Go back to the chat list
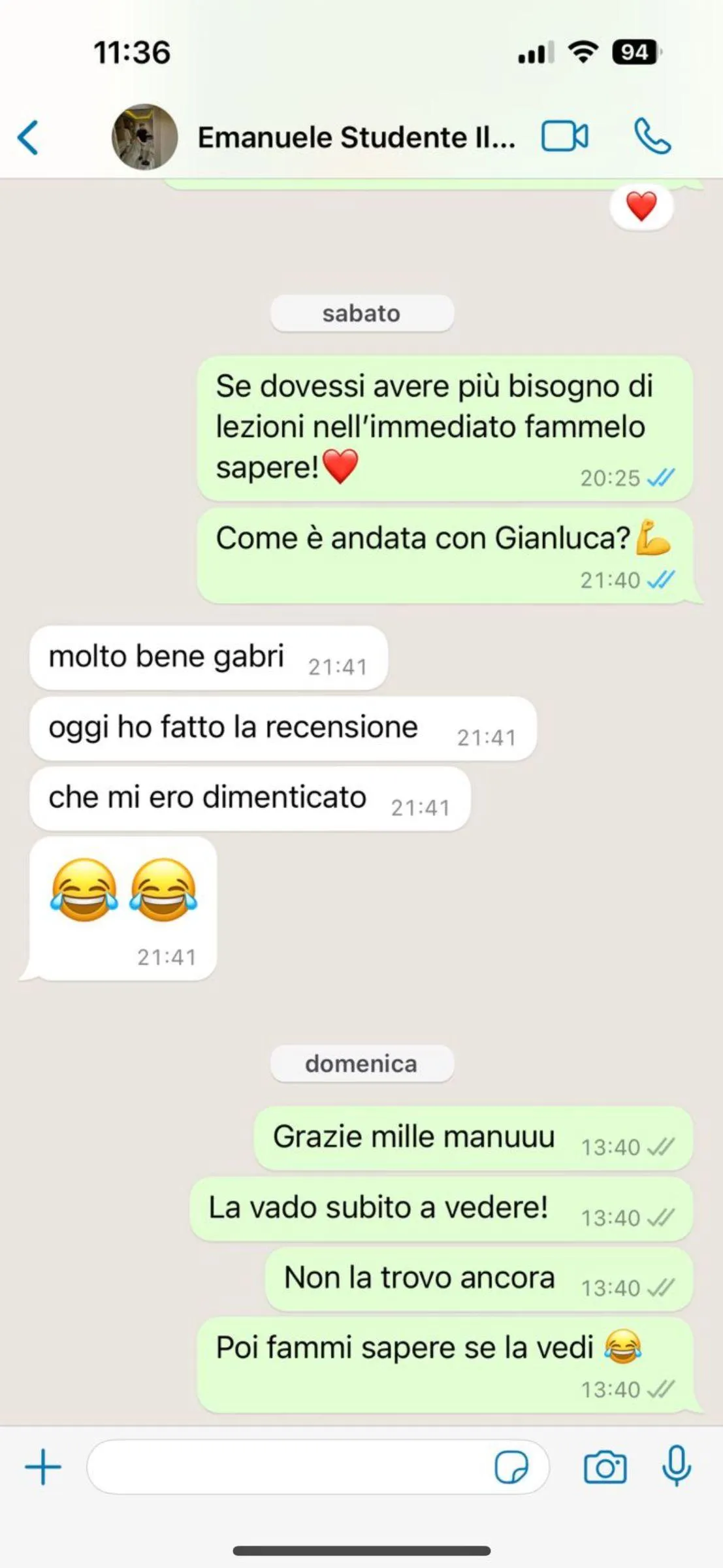 pyautogui.click(x=27, y=137)
